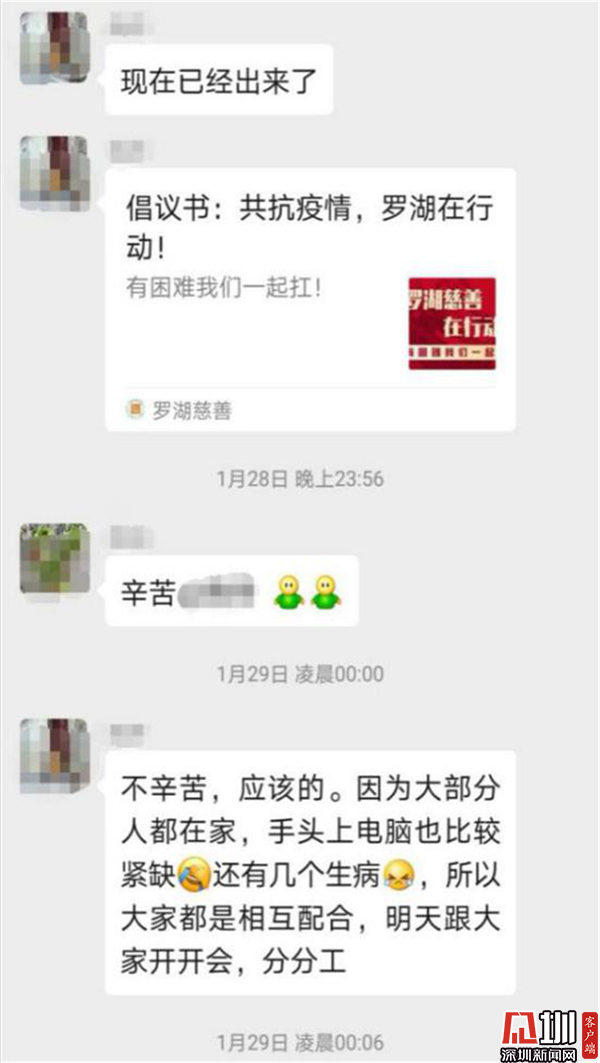The width and height of the screenshot is (600, 1063).
Task: Open the avatar beside the 辛苦 message
Action: pos(55,559)
